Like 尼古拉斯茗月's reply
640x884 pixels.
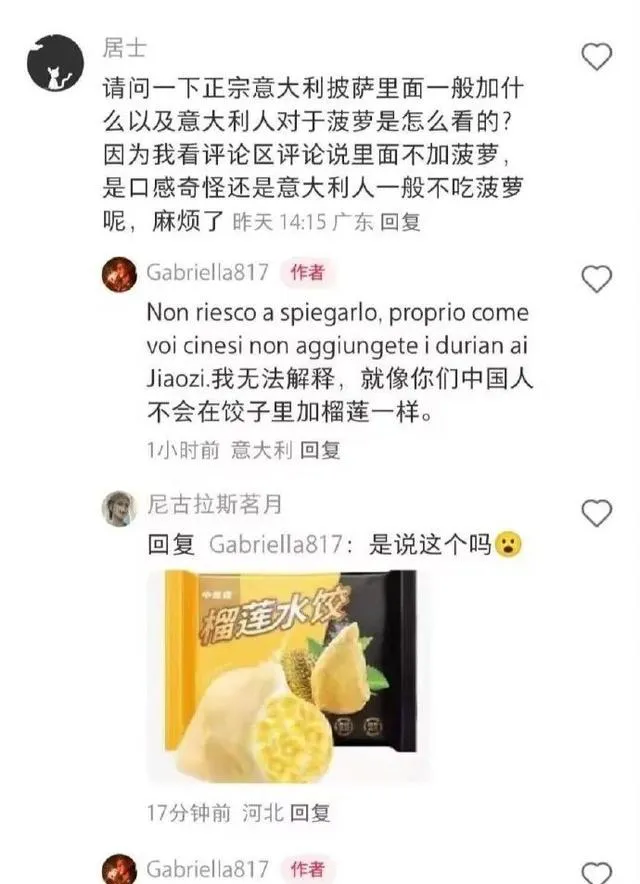(x=596, y=514)
